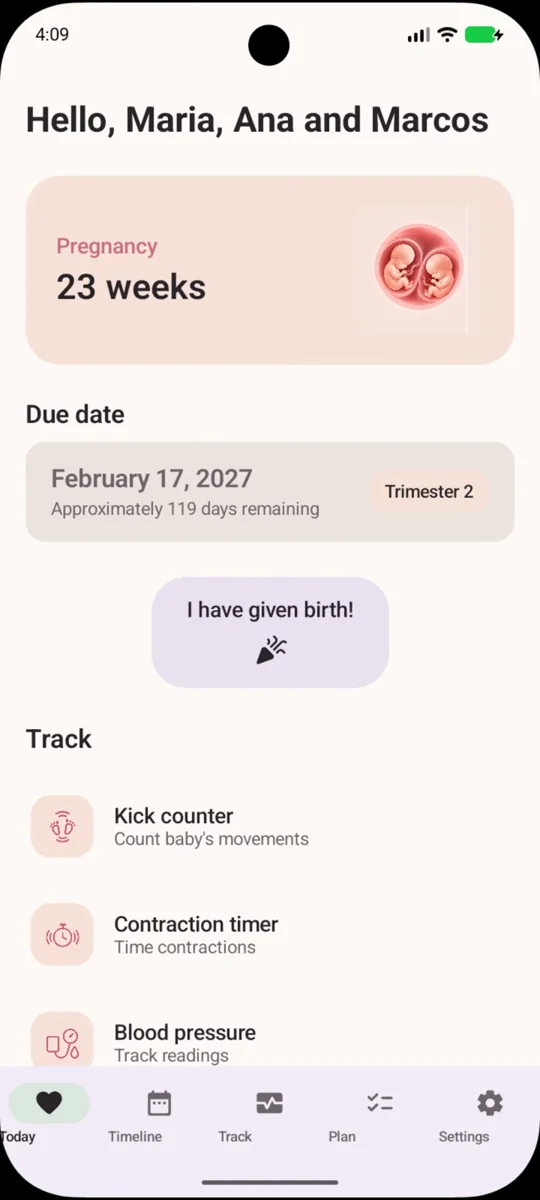Start the Contraction timer

pyautogui.click(x=270, y=934)
